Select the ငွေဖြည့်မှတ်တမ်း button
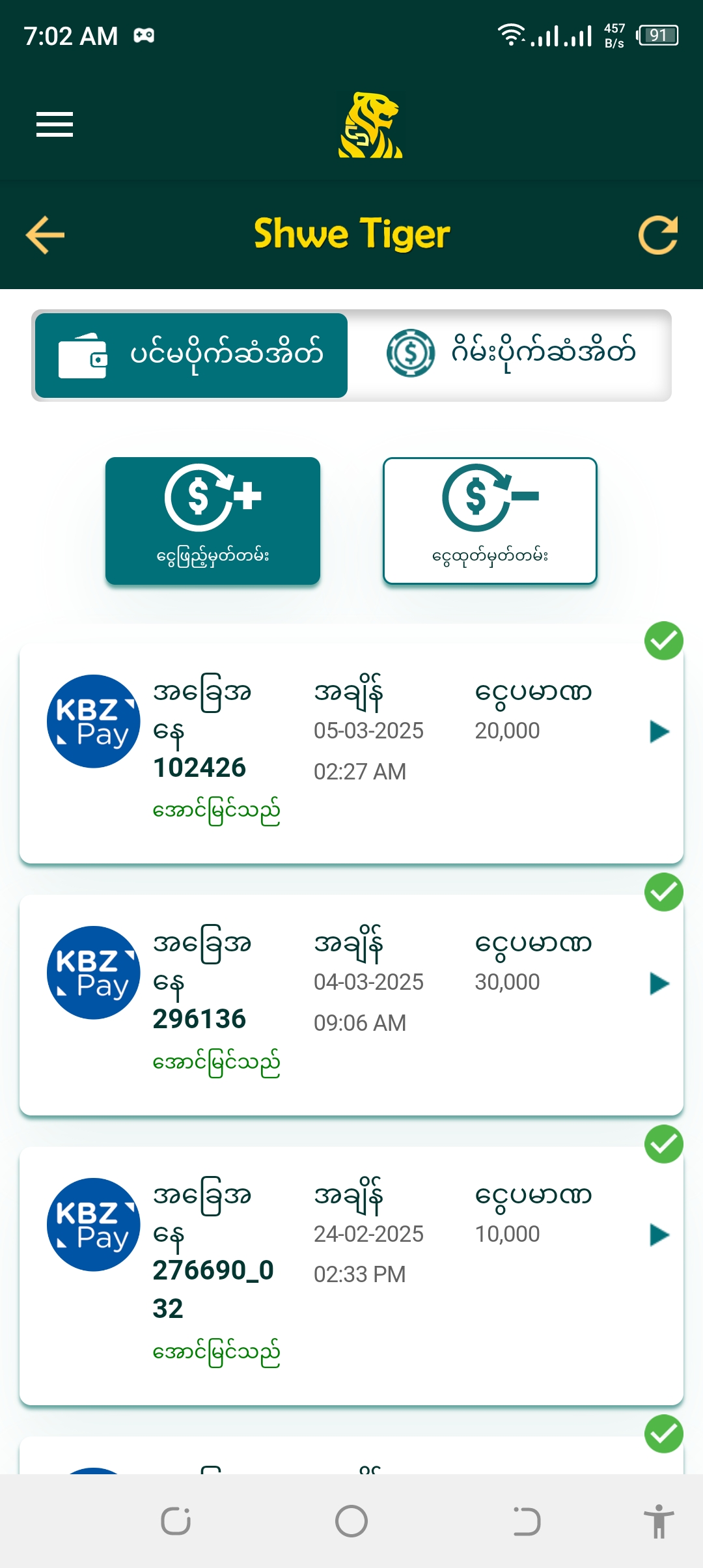The height and width of the screenshot is (1568, 703). click(213, 521)
